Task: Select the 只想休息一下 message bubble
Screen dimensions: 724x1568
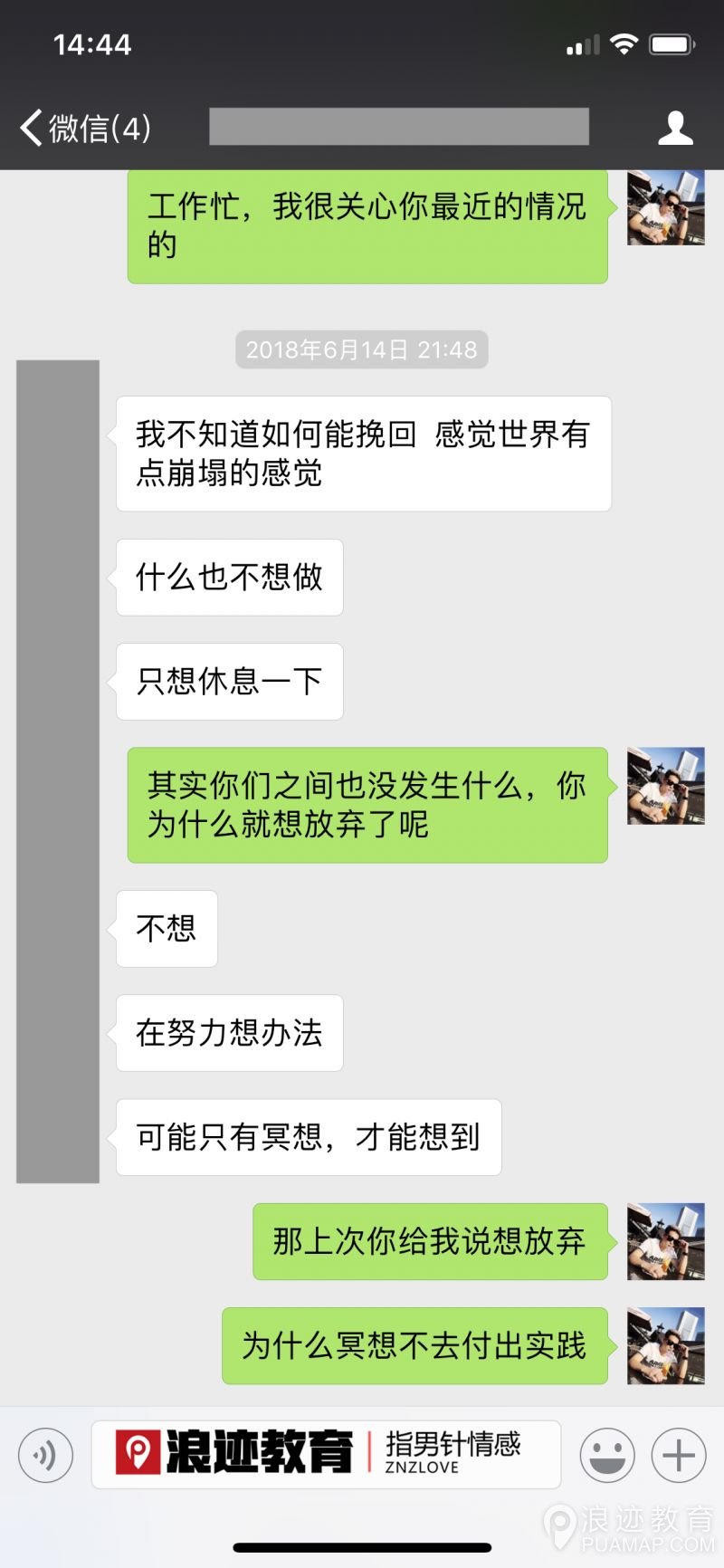Action: [229, 683]
